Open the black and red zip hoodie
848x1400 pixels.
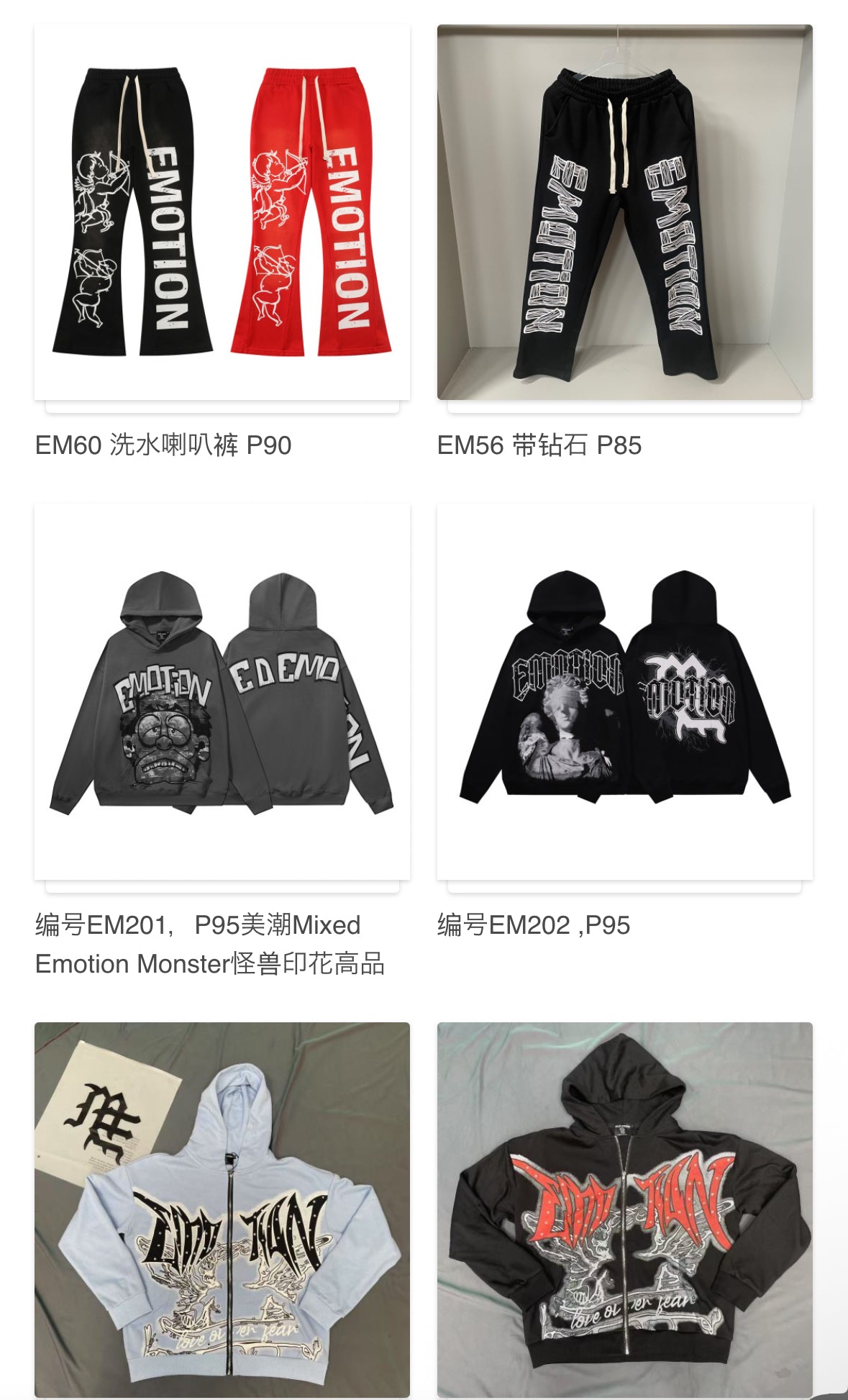click(624, 1209)
